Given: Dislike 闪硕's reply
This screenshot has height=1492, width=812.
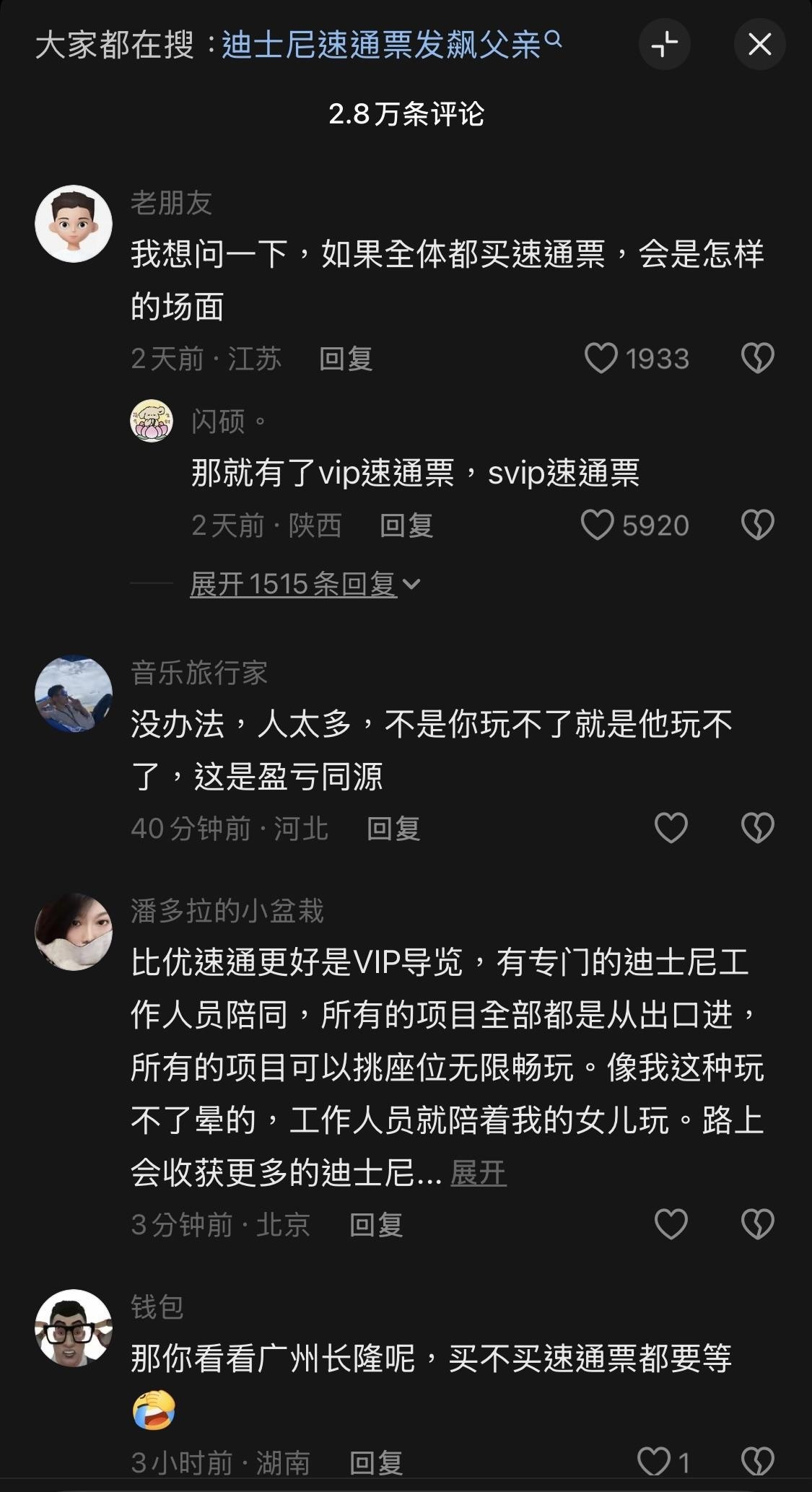Looking at the screenshot, I should point(758,525).
